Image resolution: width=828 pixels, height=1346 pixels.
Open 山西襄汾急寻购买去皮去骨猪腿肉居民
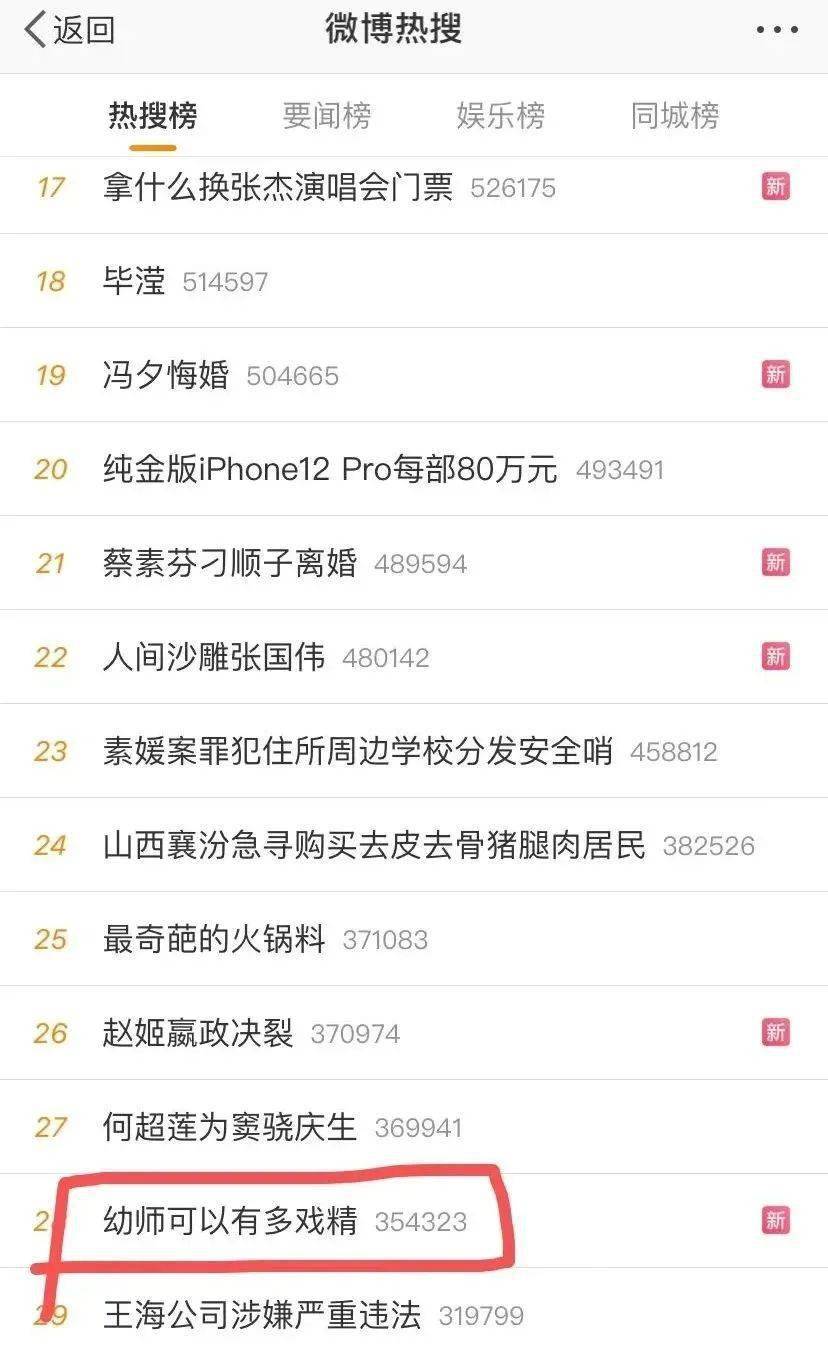374,845
